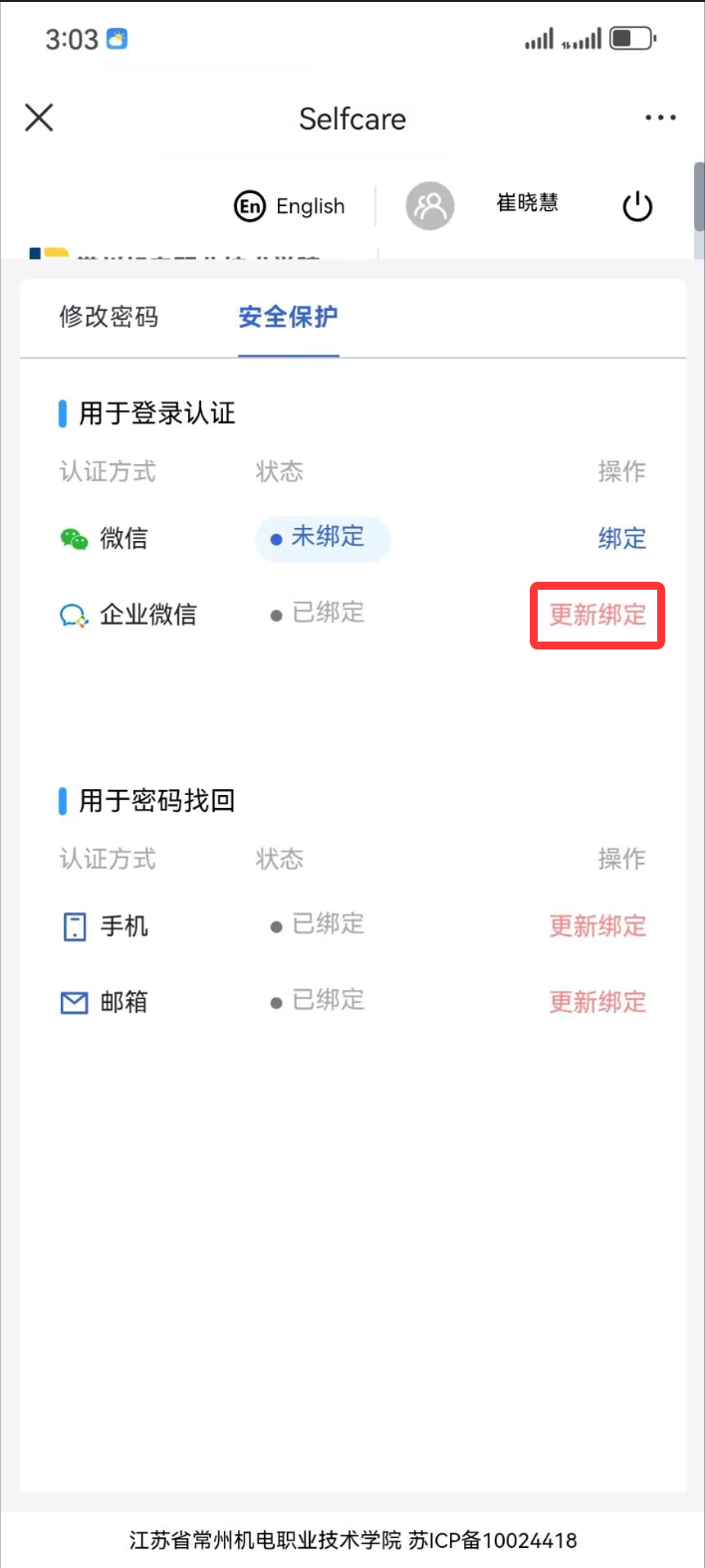
Task: Update binding for 邮箱
Action: (x=597, y=1002)
